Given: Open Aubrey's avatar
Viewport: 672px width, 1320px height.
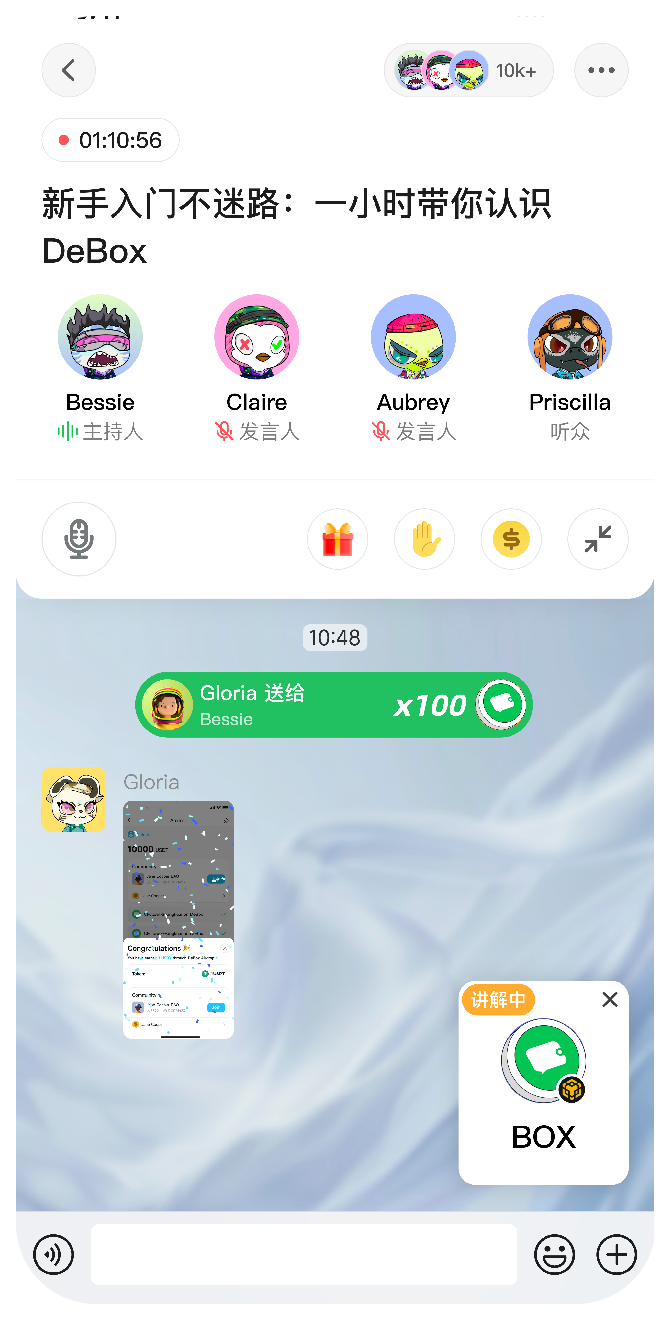Looking at the screenshot, I should [x=413, y=337].
